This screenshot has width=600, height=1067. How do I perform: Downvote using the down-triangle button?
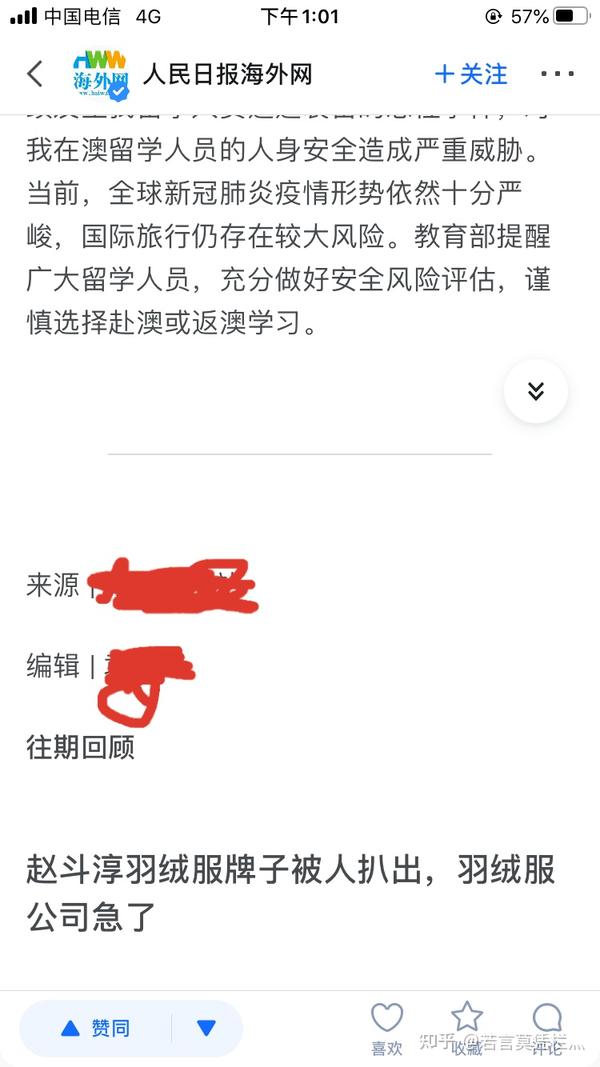coord(206,1028)
